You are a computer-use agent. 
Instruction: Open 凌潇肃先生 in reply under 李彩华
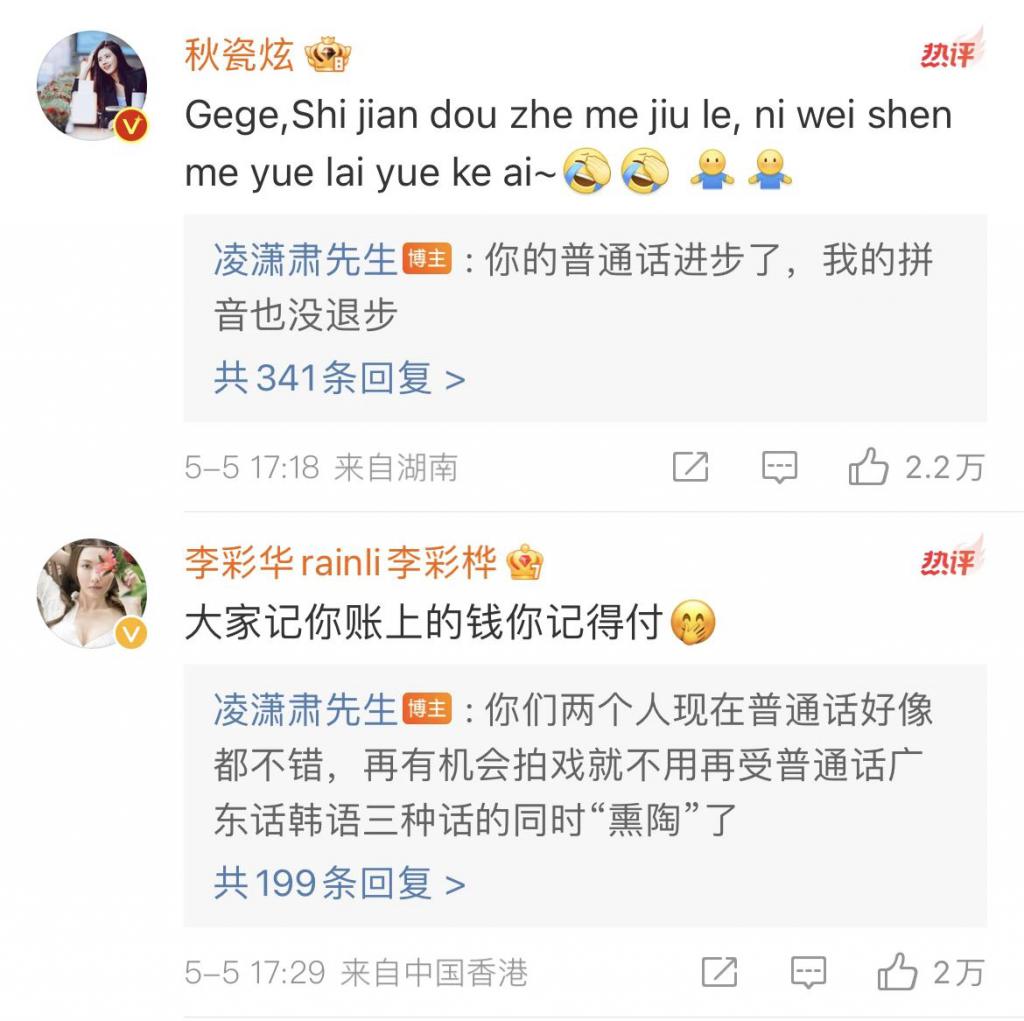point(306,711)
